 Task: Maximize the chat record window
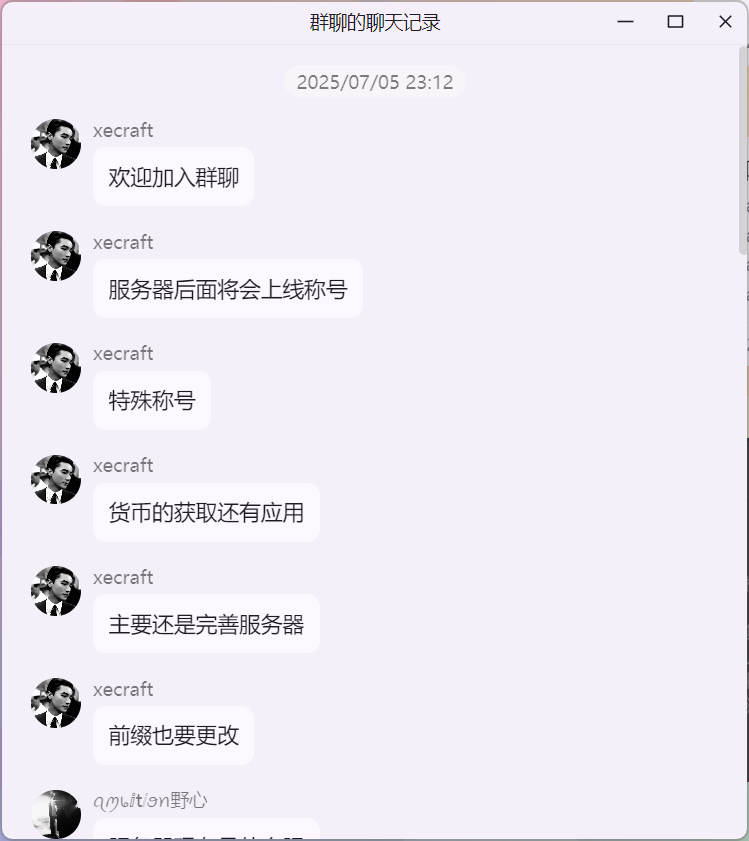(x=675, y=22)
